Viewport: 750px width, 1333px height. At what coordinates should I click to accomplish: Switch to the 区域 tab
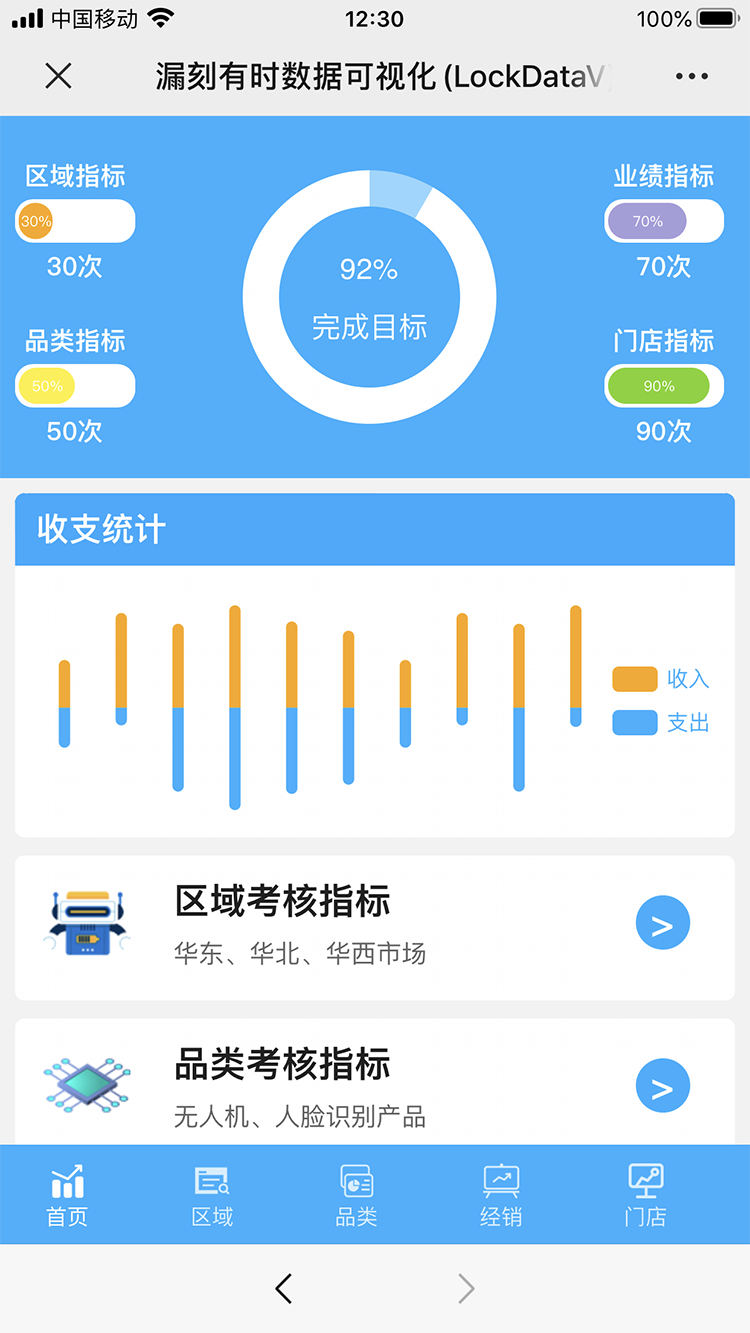(212, 1195)
